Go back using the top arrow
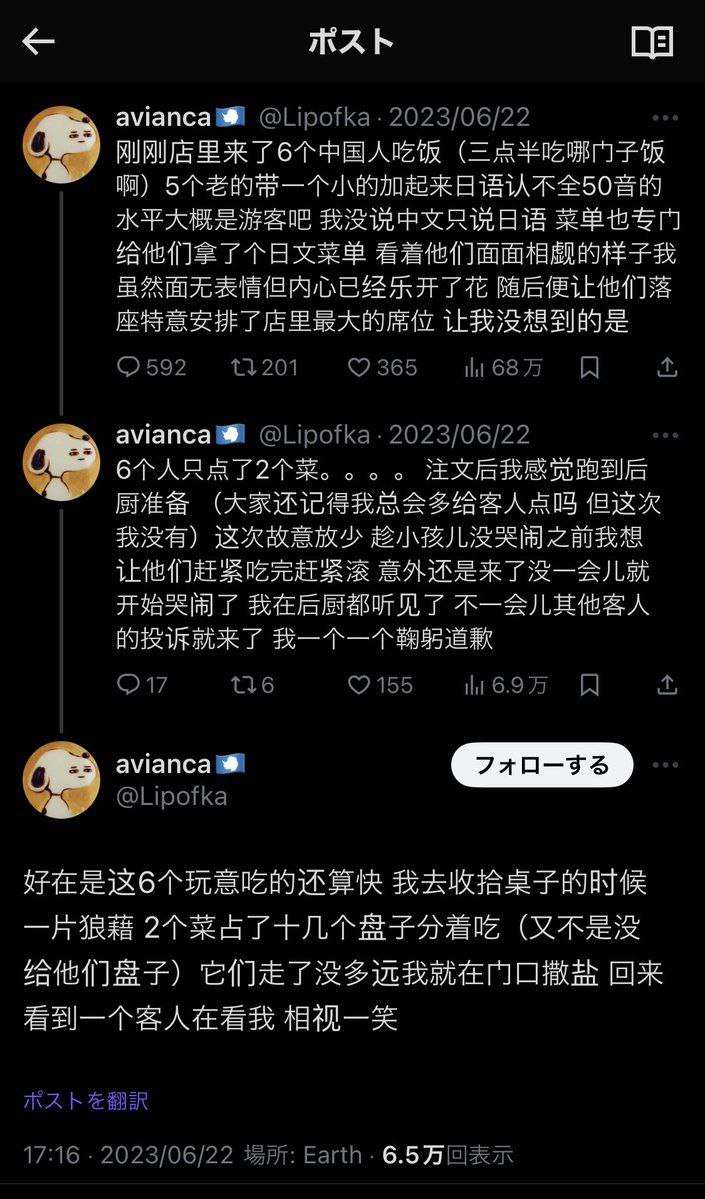705x1199 pixels. (38, 41)
